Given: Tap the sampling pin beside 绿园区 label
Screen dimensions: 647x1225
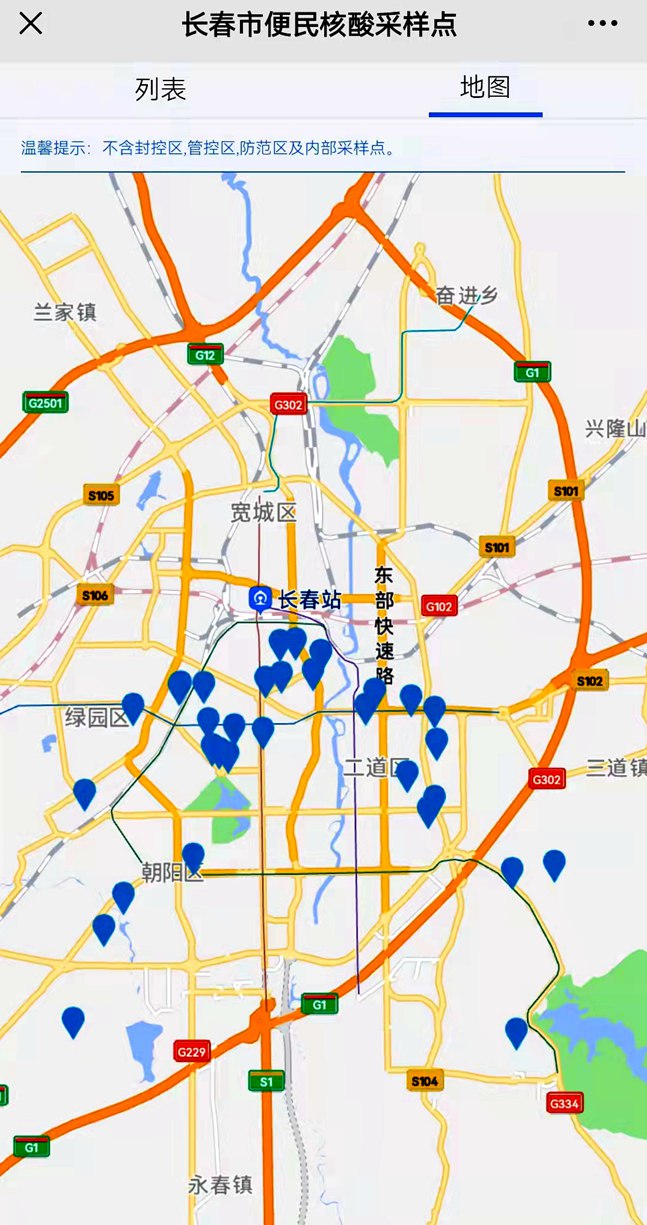Looking at the screenshot, I should (133, 706).
